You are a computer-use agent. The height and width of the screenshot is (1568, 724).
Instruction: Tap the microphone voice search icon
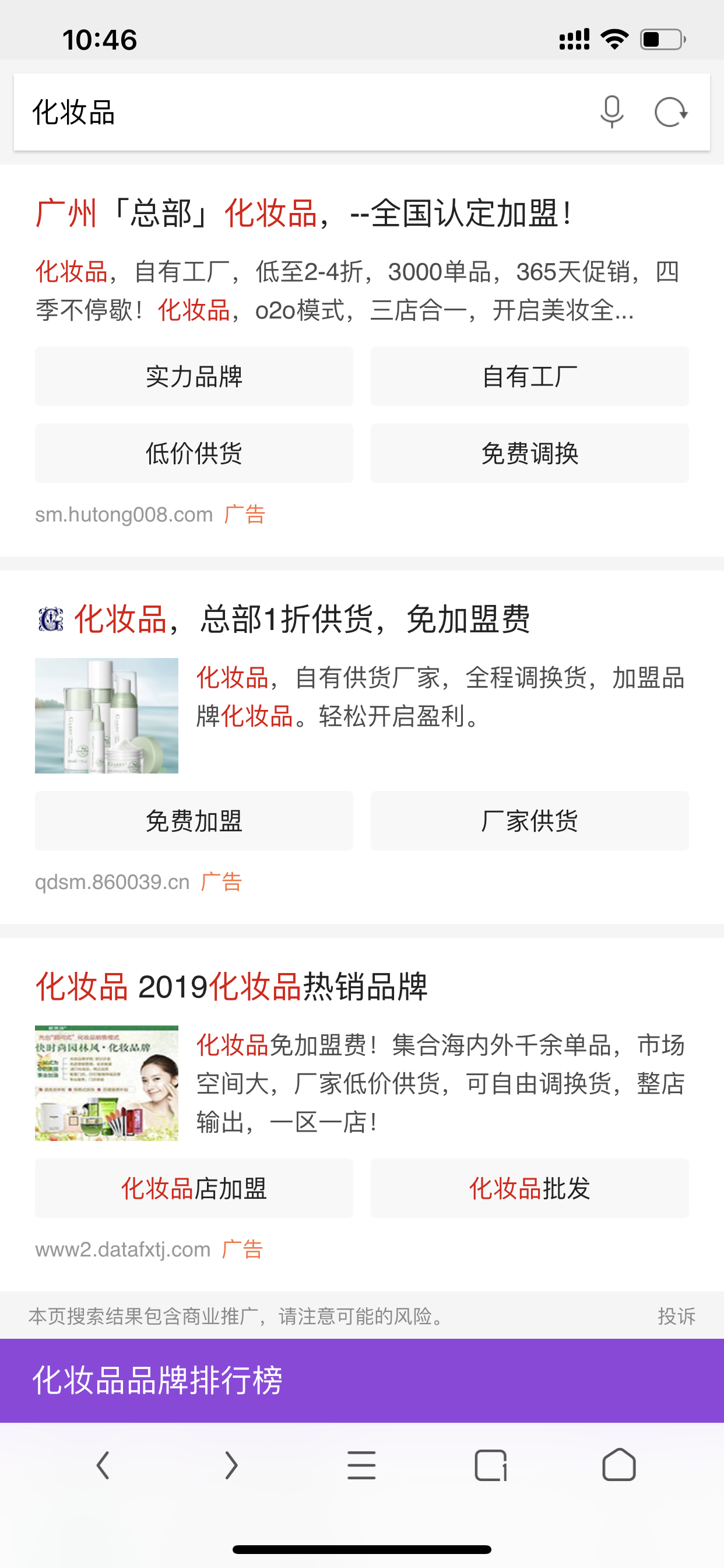point(611,112)
